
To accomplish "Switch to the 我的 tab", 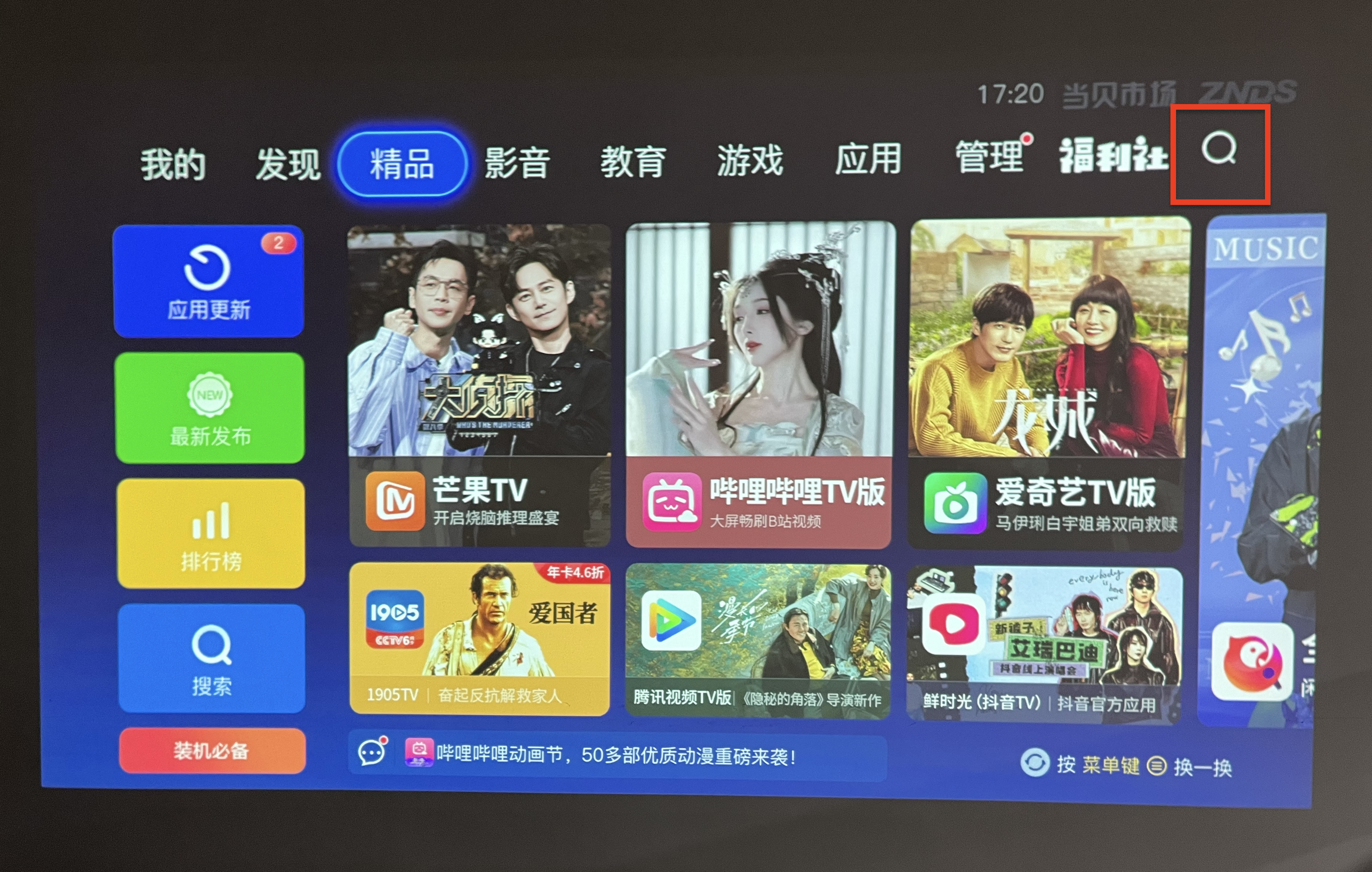I will click(173, 165).
